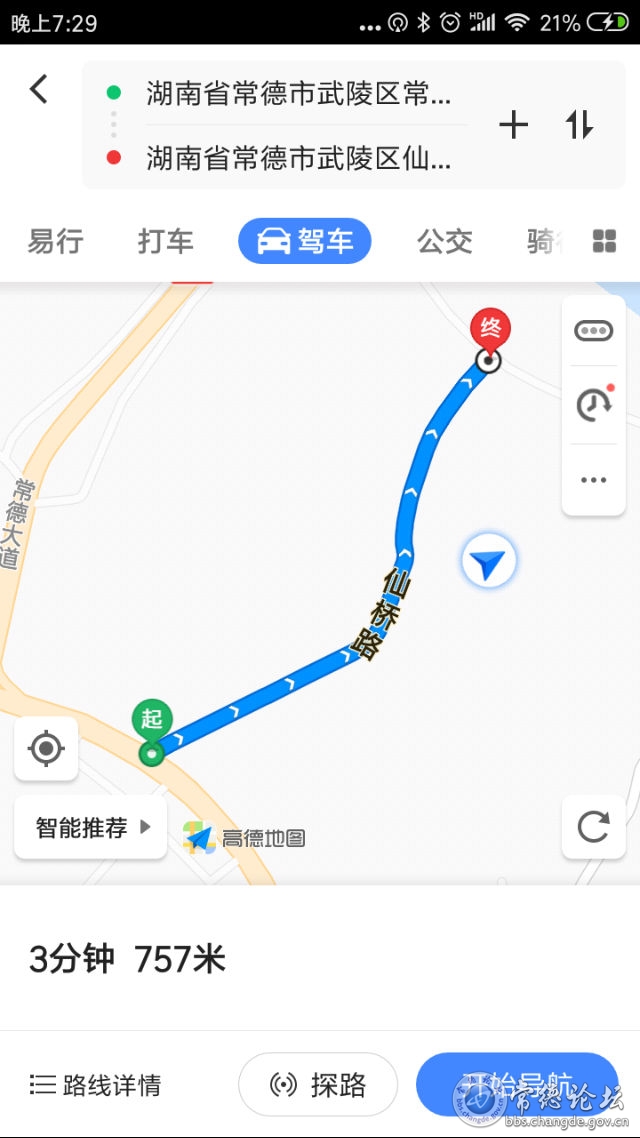
Task: Open the 智能推荐 route preference
Action: pos(91,827)
